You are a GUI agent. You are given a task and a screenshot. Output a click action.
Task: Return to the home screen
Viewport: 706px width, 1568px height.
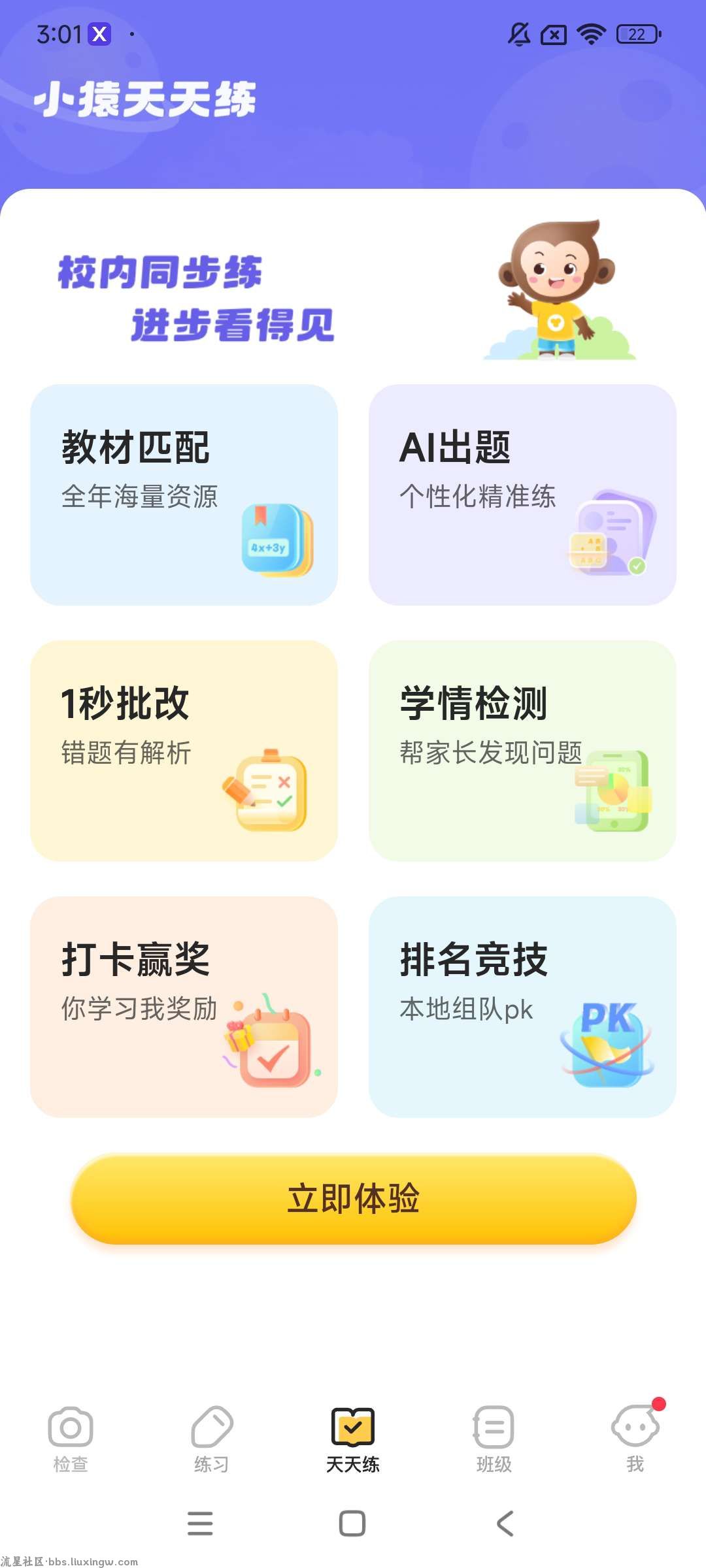tap(352, 1523)
